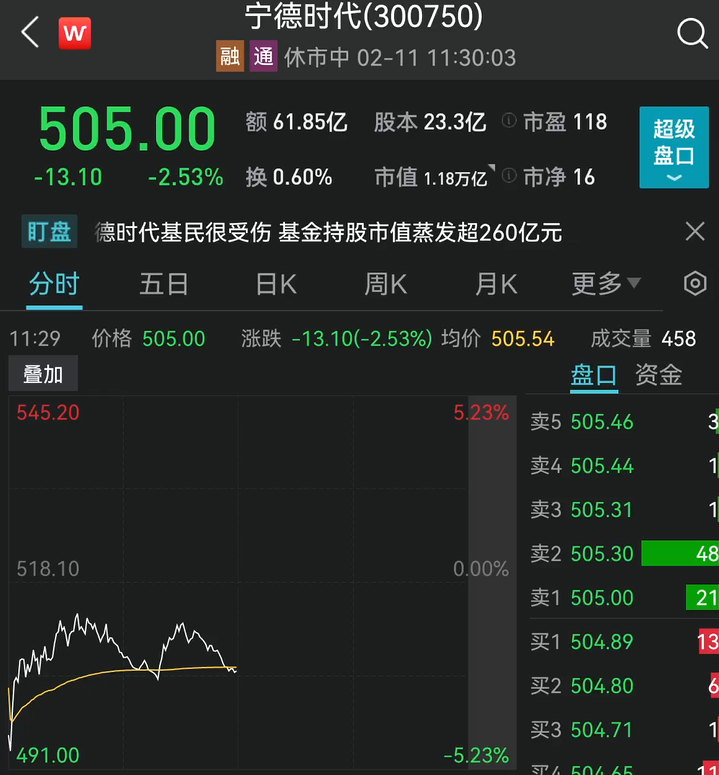719x775 pixels.
Task: Open the stock search magnifier
Action: (x=692, y=33)
